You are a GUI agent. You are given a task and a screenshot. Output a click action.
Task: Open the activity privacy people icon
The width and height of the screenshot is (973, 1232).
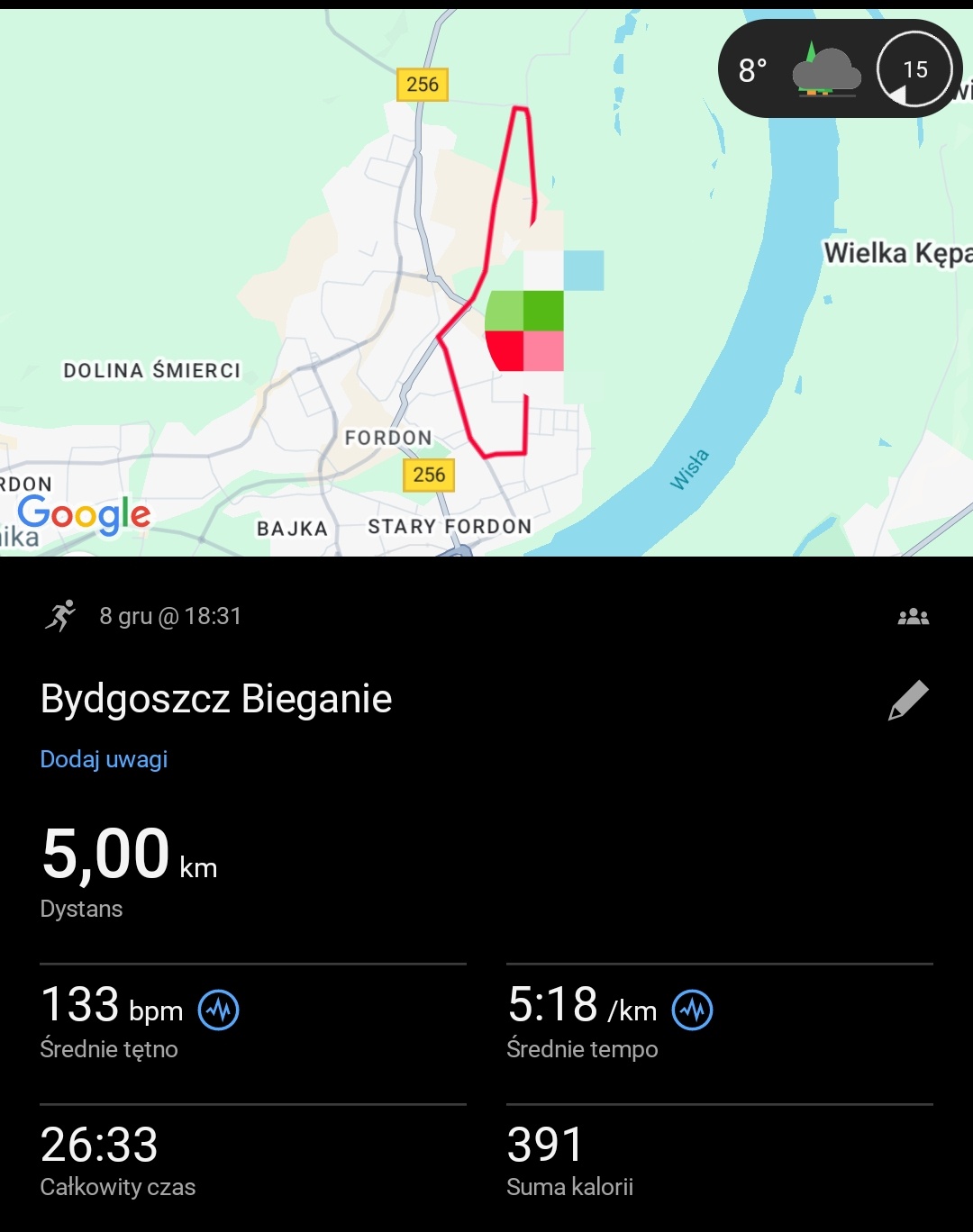point(913,617)
